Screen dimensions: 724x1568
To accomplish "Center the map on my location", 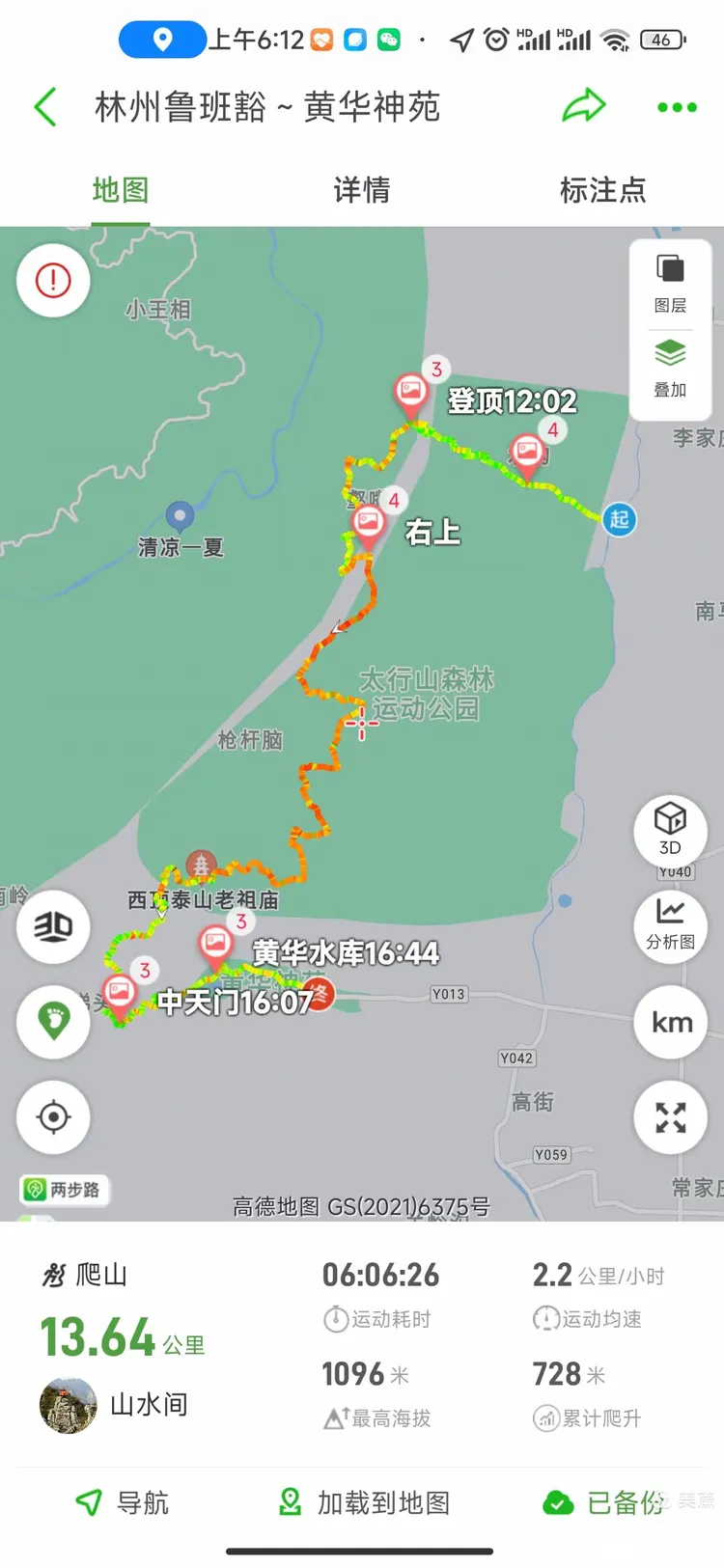I will 53,1117.
